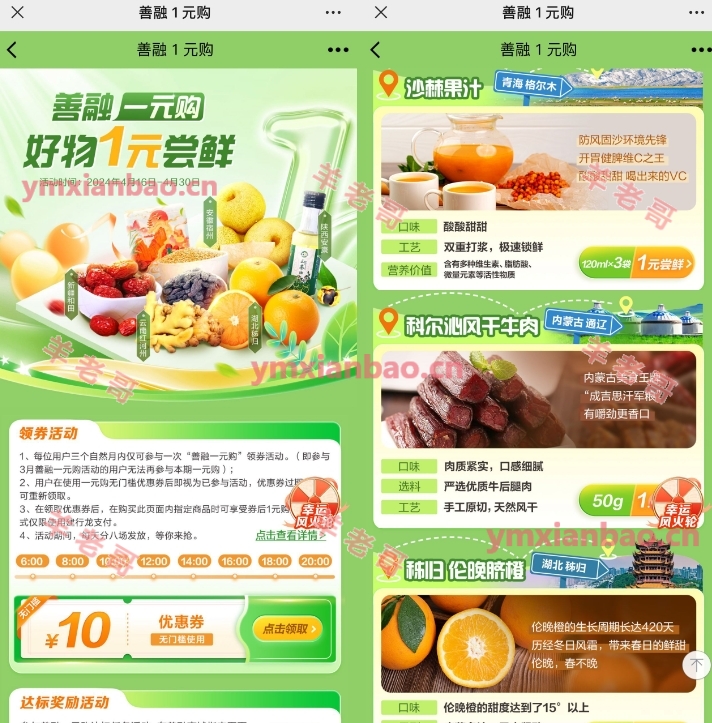Screen dimensions: 712x723
Task: Tap 点击领取 to claim the ¥10 coupon
Action: 287,629
